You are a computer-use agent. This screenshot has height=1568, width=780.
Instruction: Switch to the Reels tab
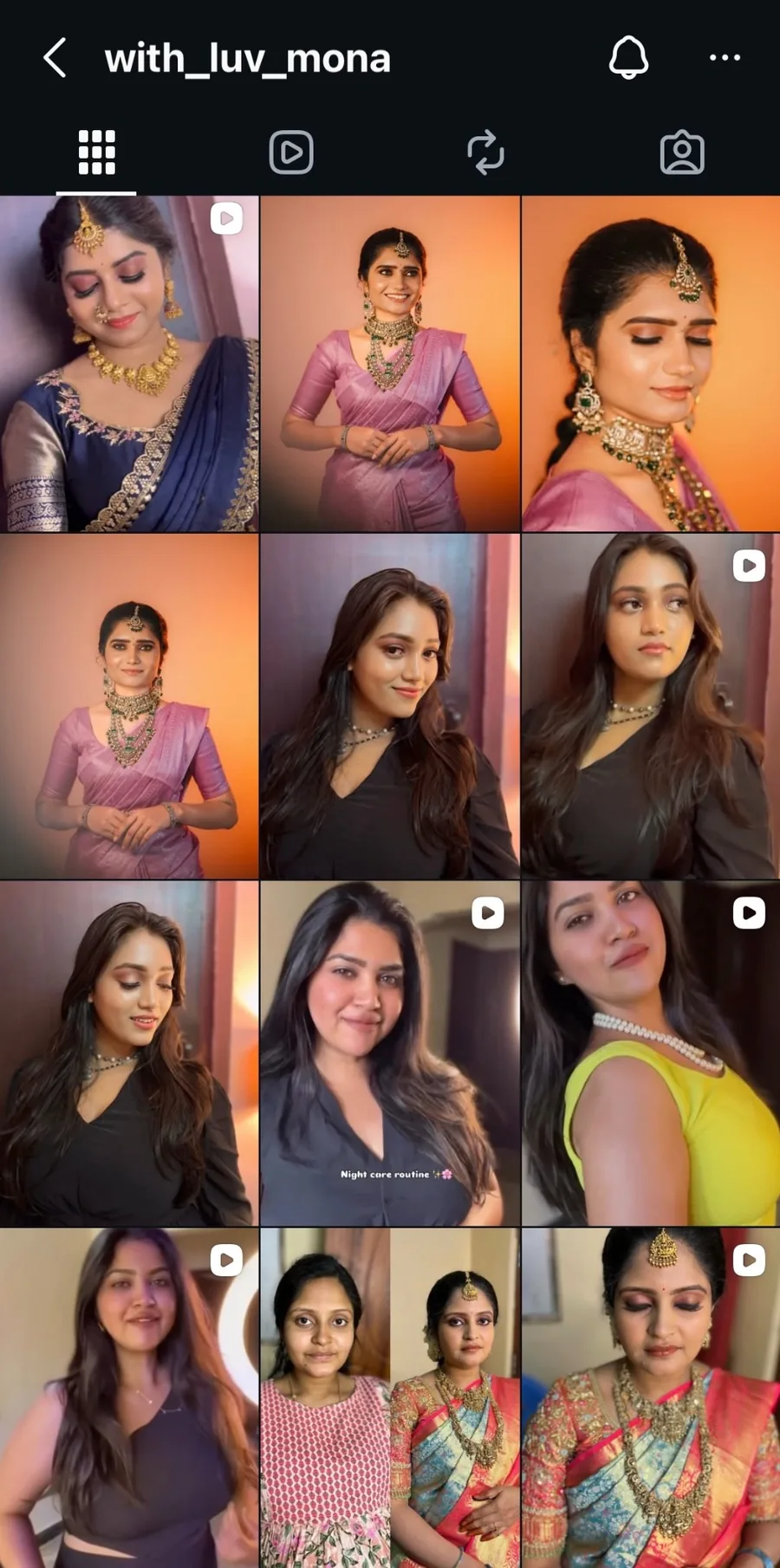coord(291,152)
